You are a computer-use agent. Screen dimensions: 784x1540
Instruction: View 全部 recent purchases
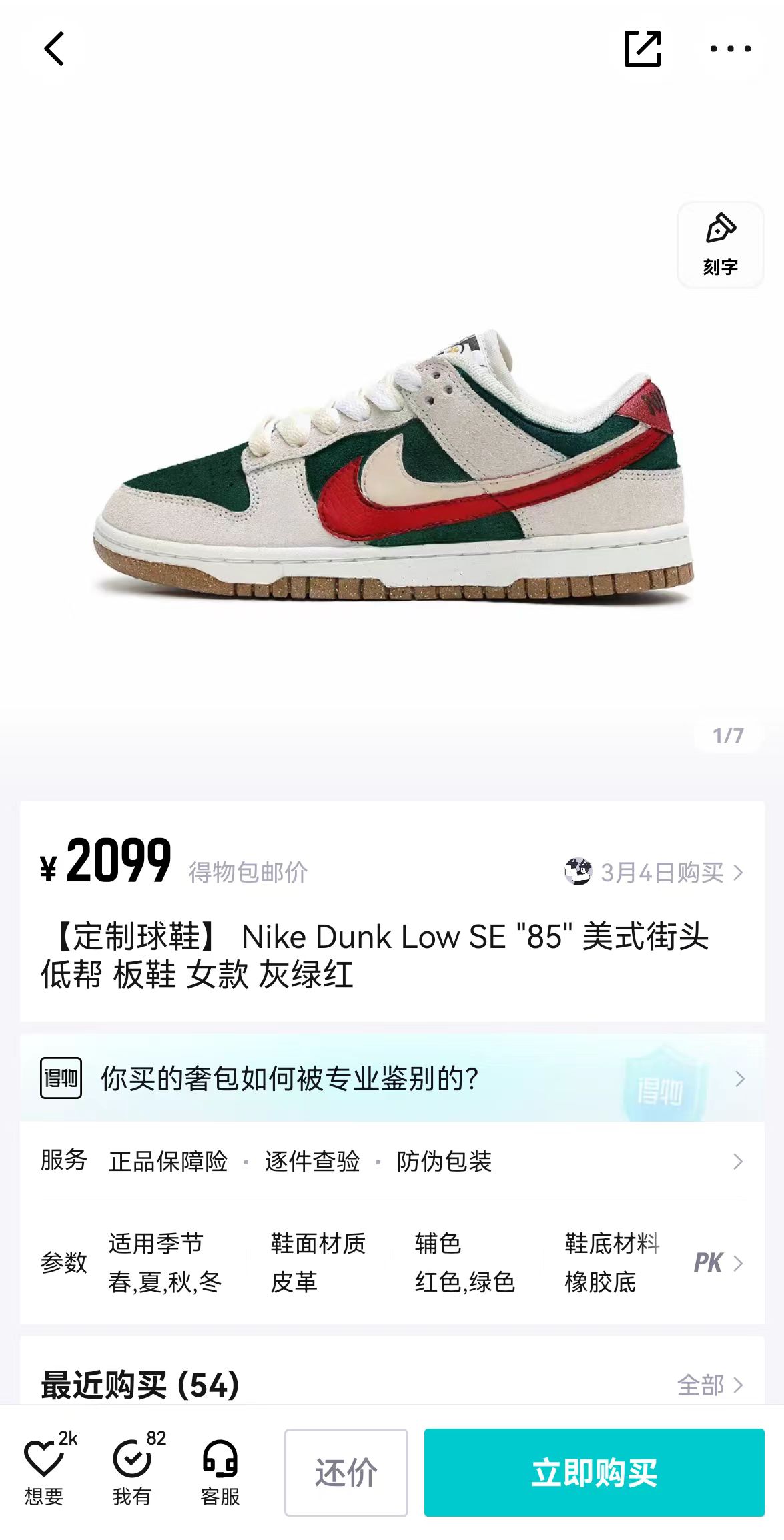click(710, 1385)
